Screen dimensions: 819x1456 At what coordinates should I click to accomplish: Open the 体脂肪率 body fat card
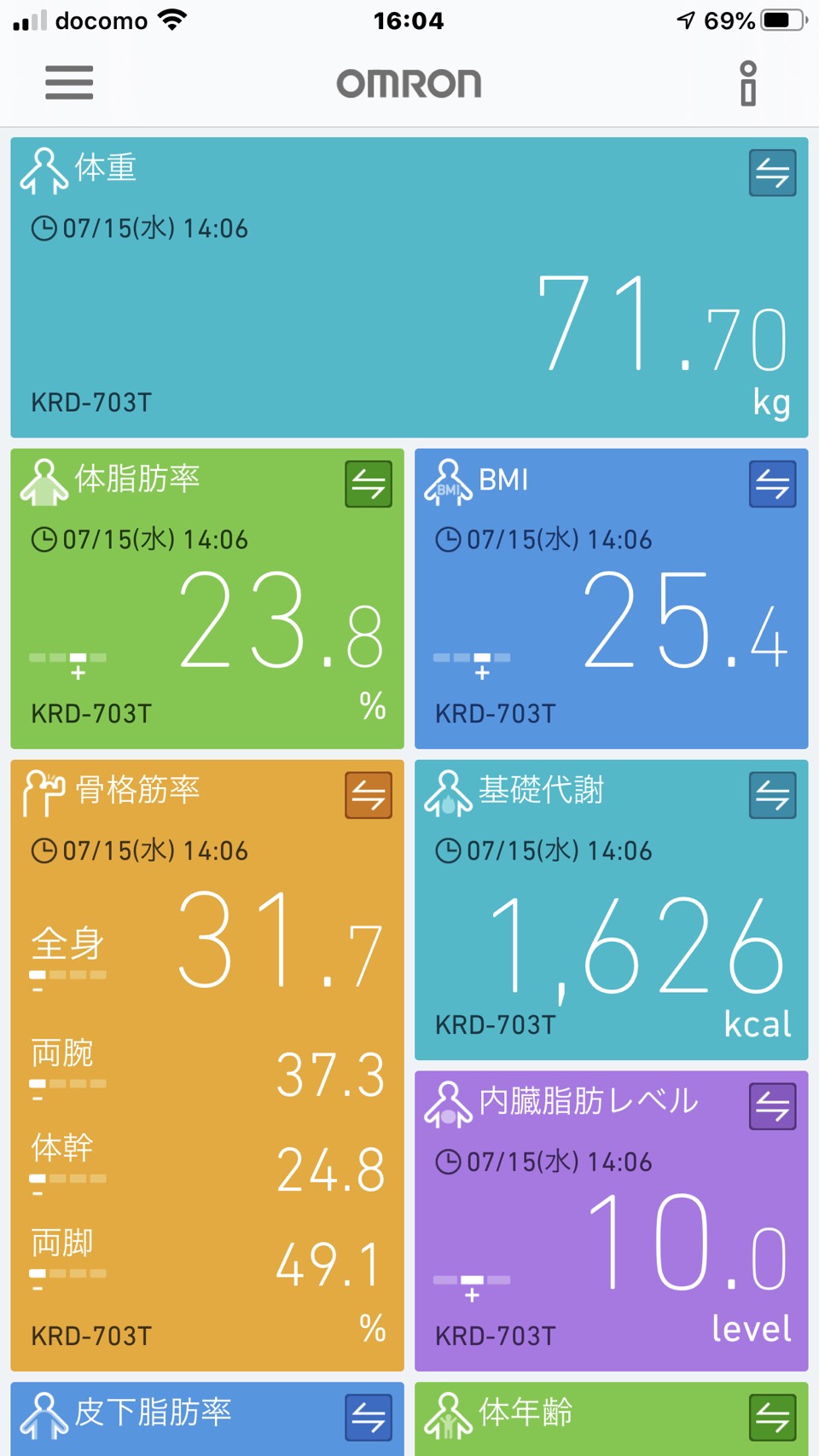coord(207,599)
